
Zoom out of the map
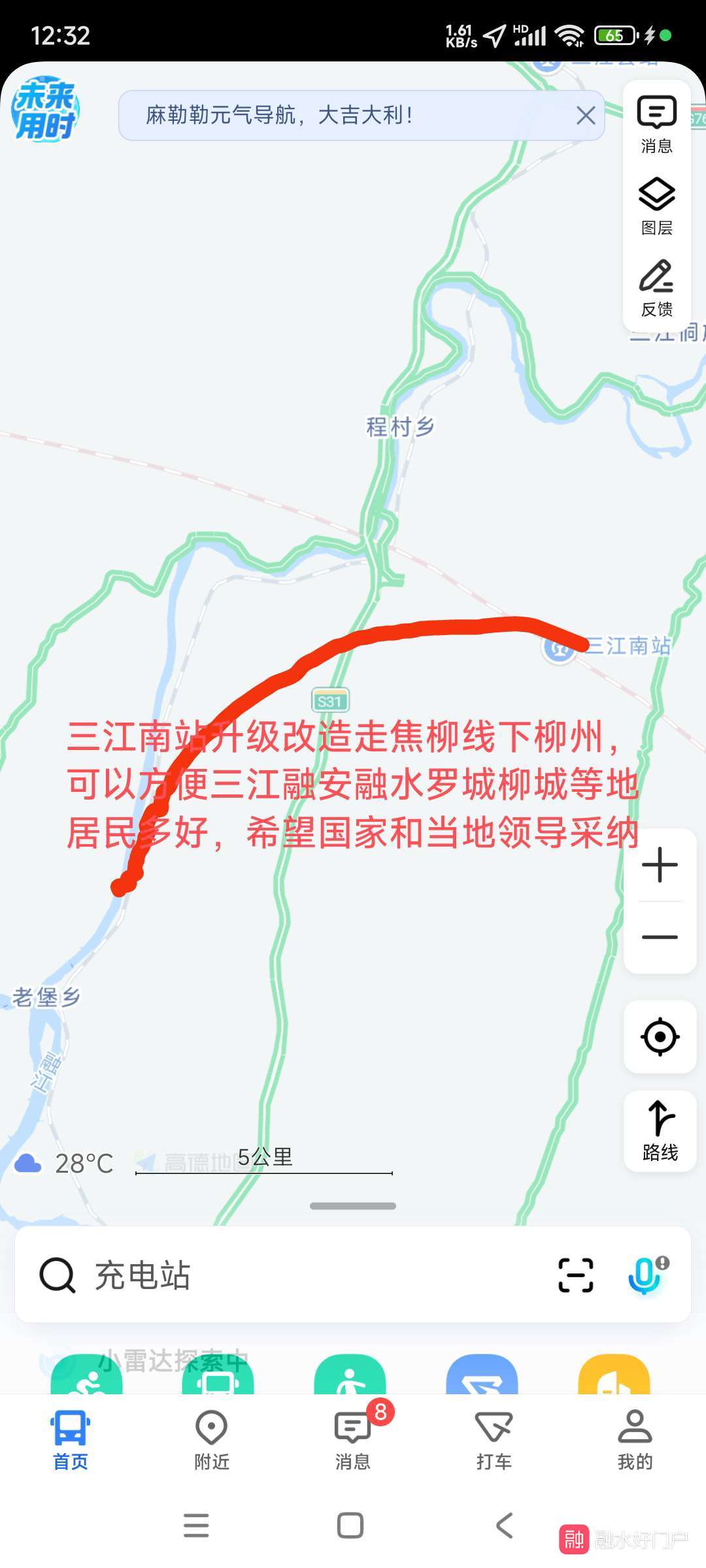pos(660,938)
